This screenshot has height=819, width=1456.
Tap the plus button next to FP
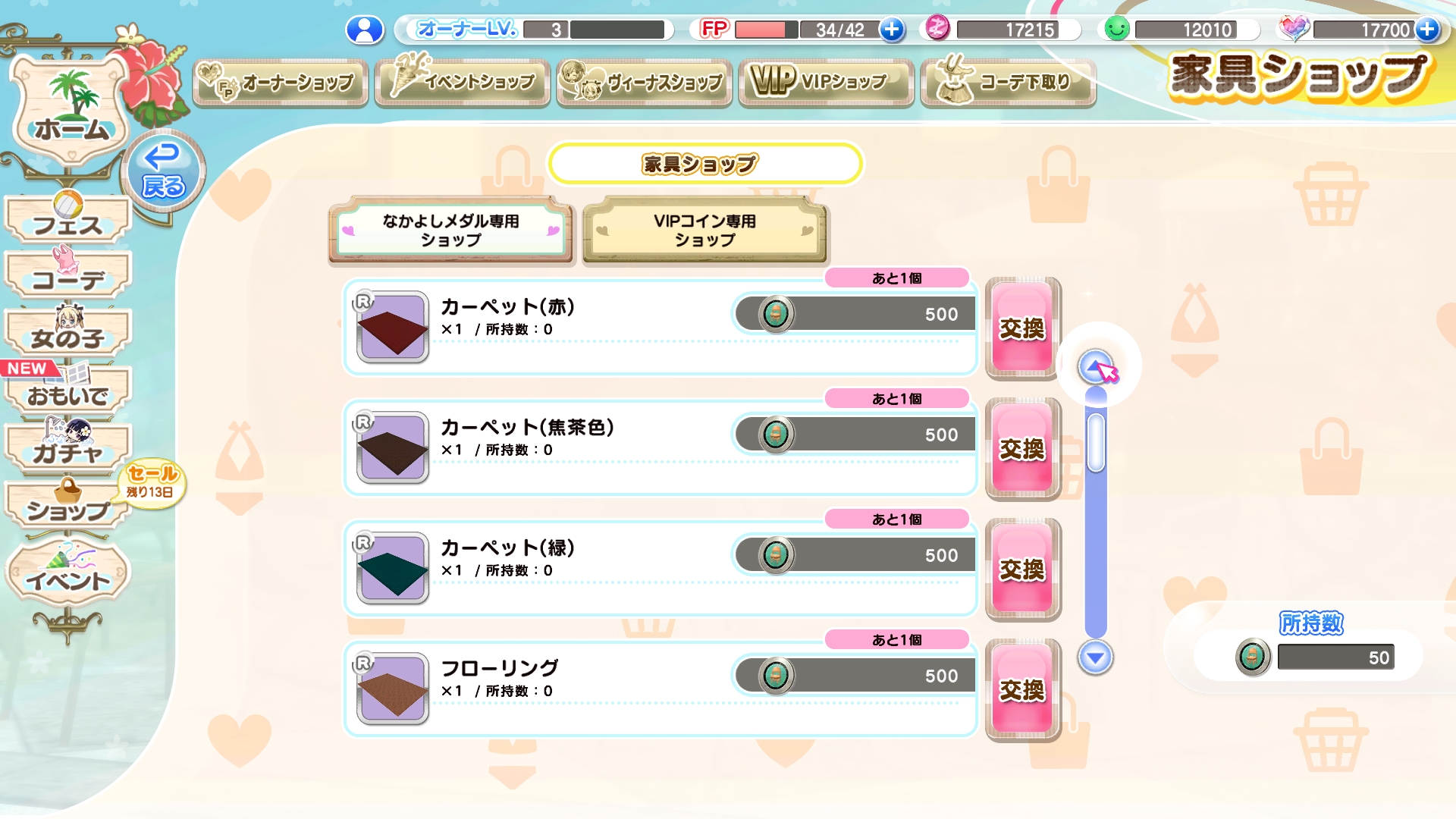tap(892, 30)
